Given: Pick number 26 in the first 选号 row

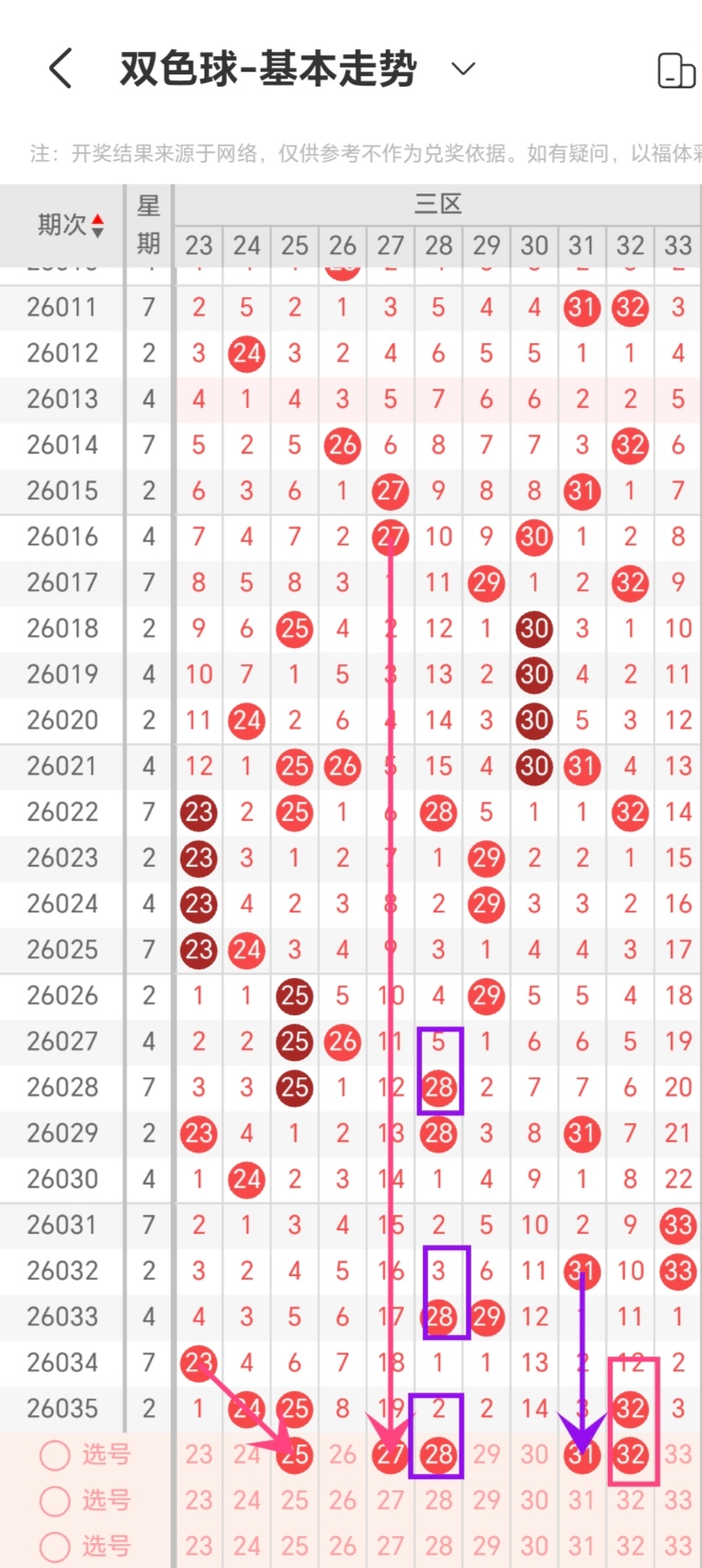Looking at the screenshot, I should pyautogui.click(x=343, y=1456).
